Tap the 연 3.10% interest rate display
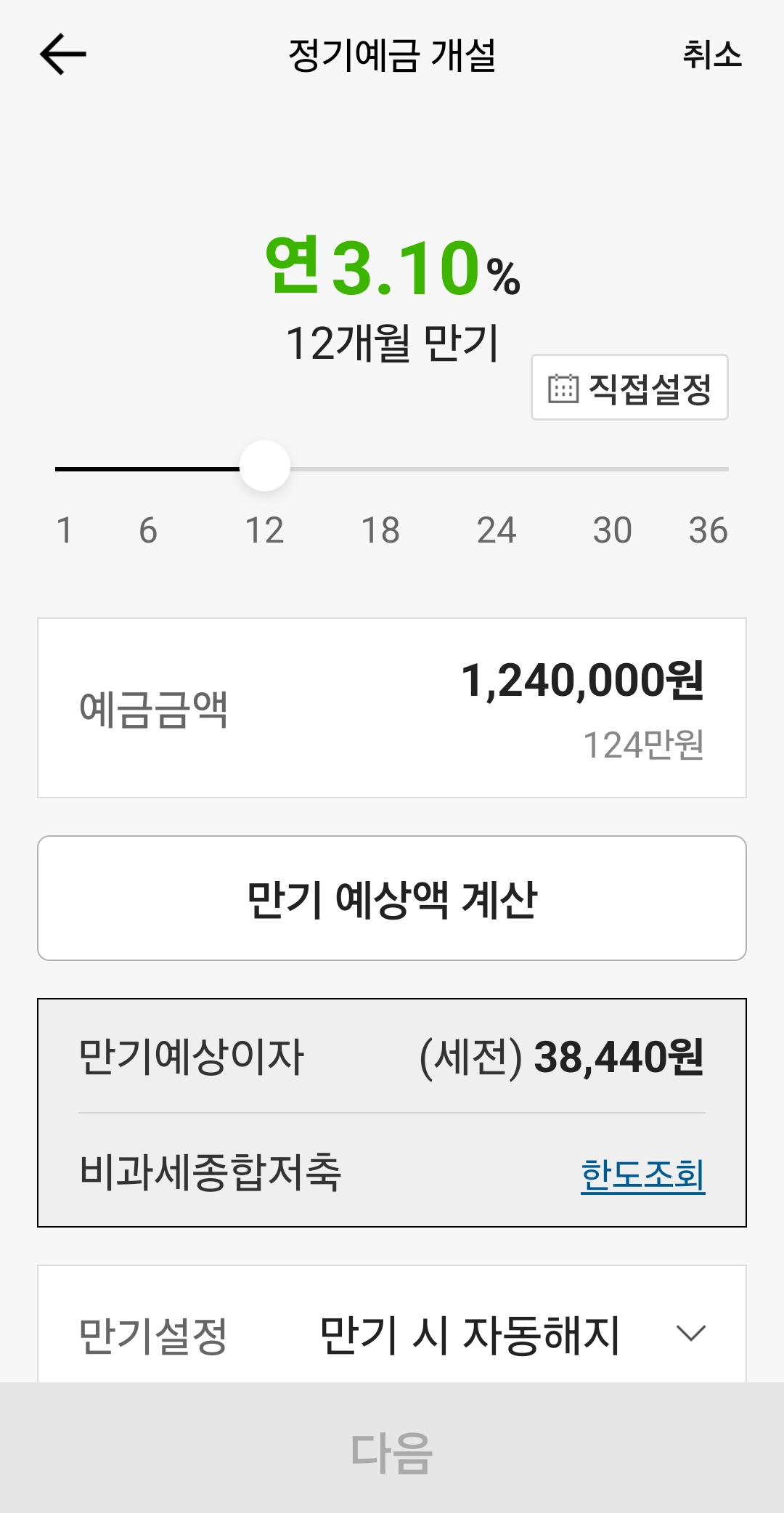The width and height of the screenshot is (784, 1513). [x=392, y=270]
